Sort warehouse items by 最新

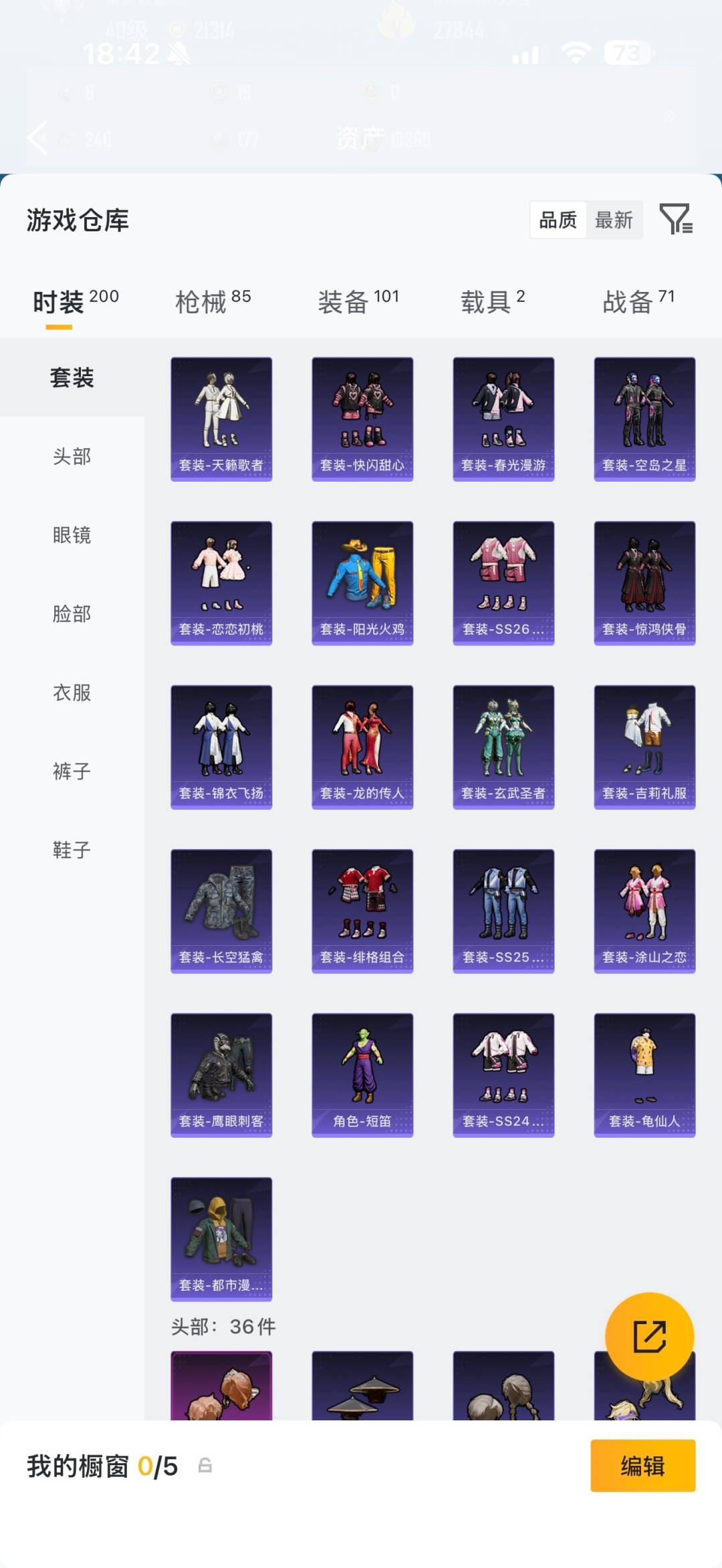pyautogui.click(x=614, y=220)
